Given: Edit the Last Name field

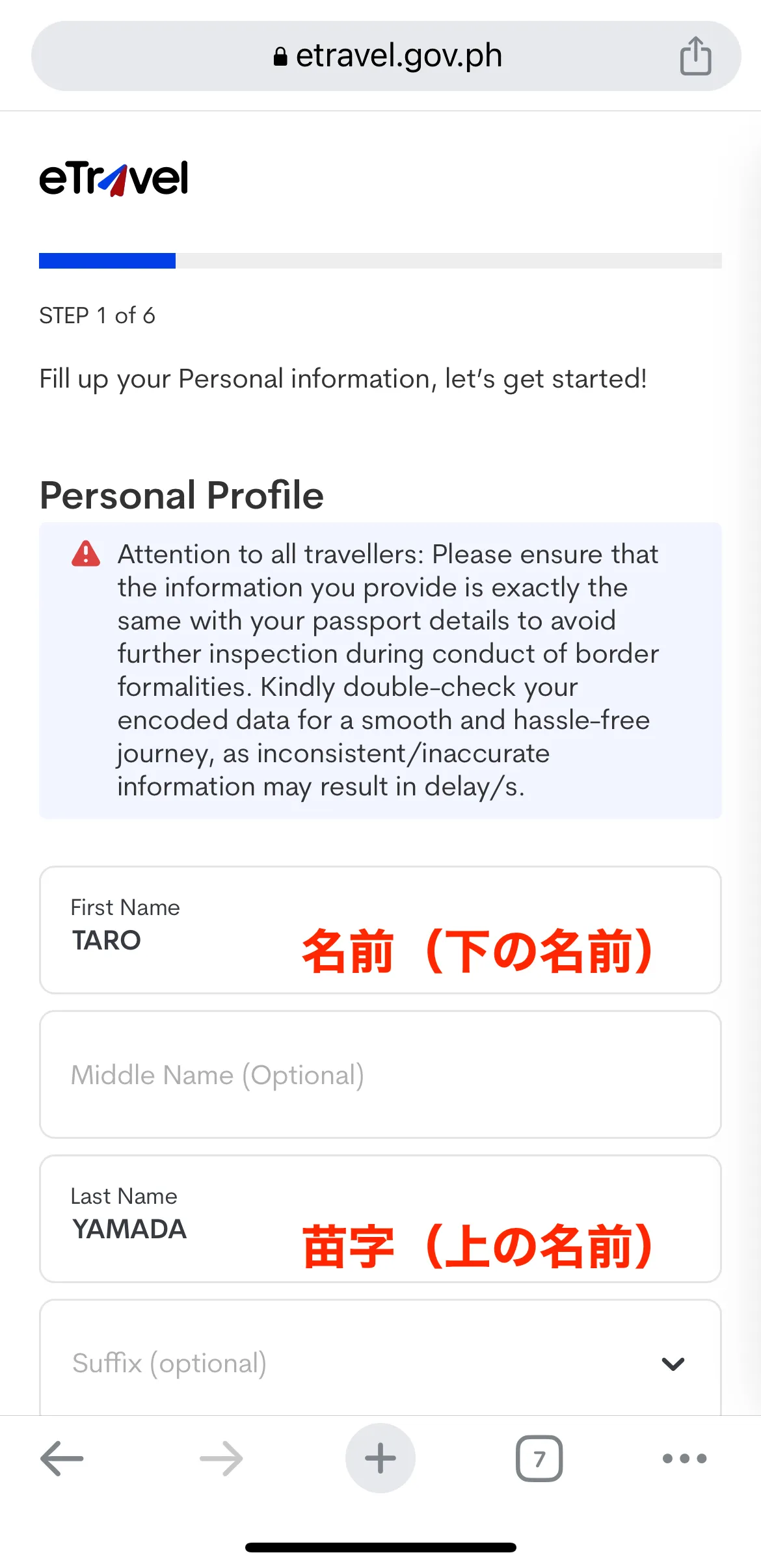Looking at the screenshot, I should point(380,1219).
